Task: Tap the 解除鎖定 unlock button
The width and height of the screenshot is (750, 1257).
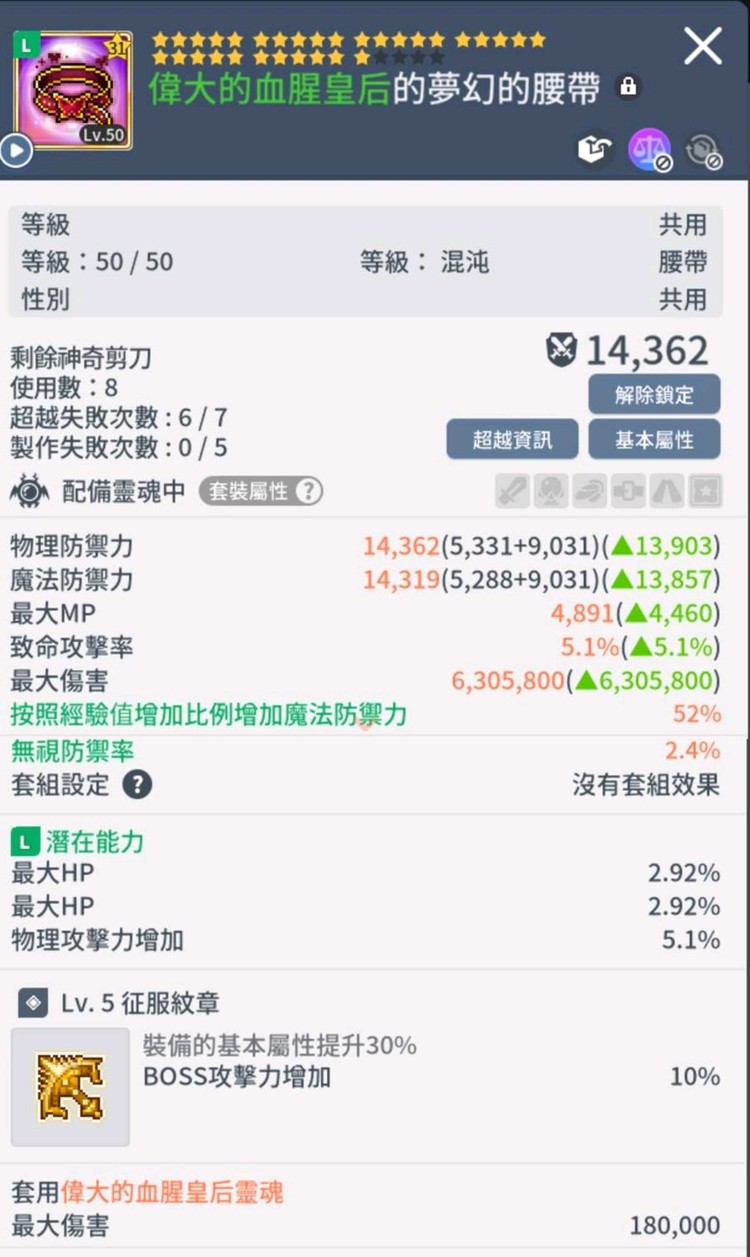Action: [x=654, y=395]
